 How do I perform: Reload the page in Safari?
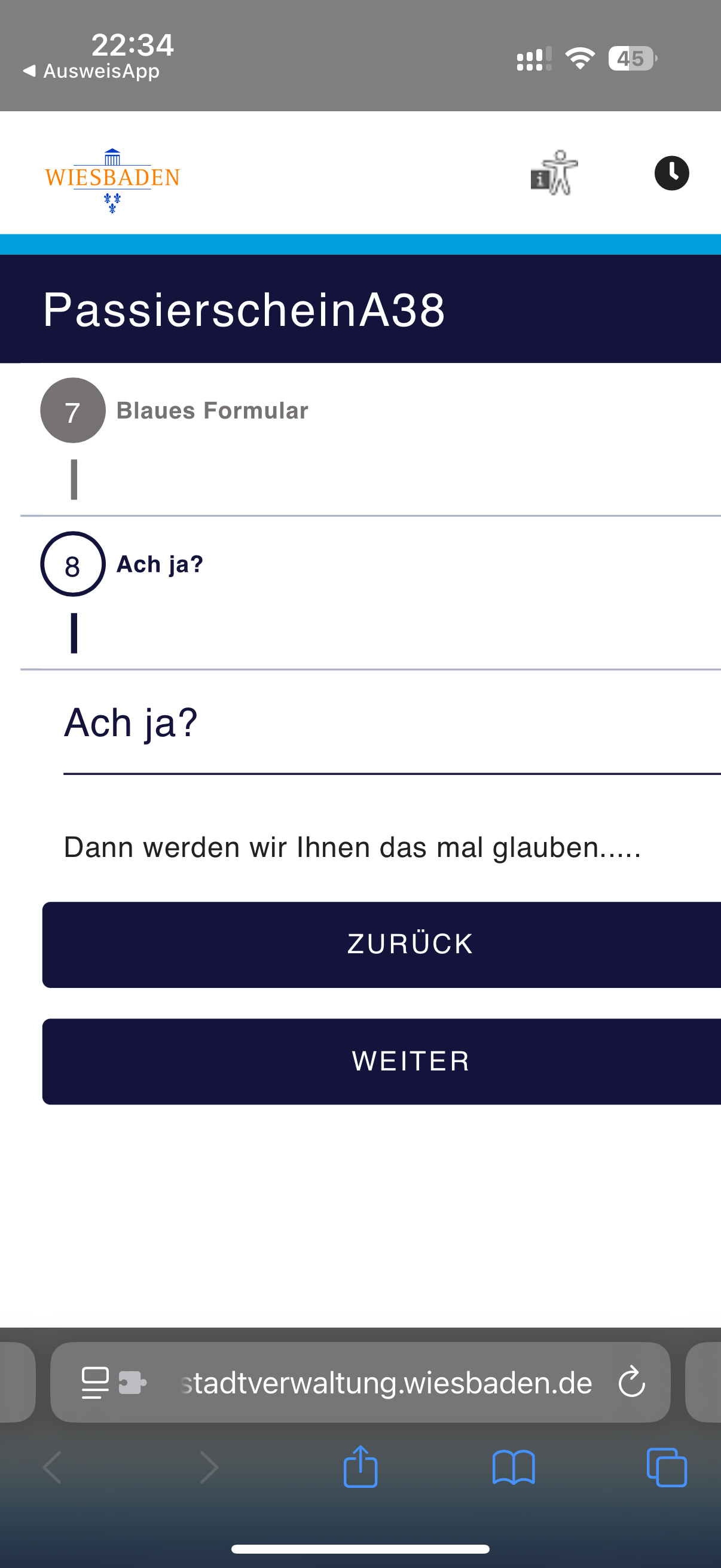(631, 1382)
